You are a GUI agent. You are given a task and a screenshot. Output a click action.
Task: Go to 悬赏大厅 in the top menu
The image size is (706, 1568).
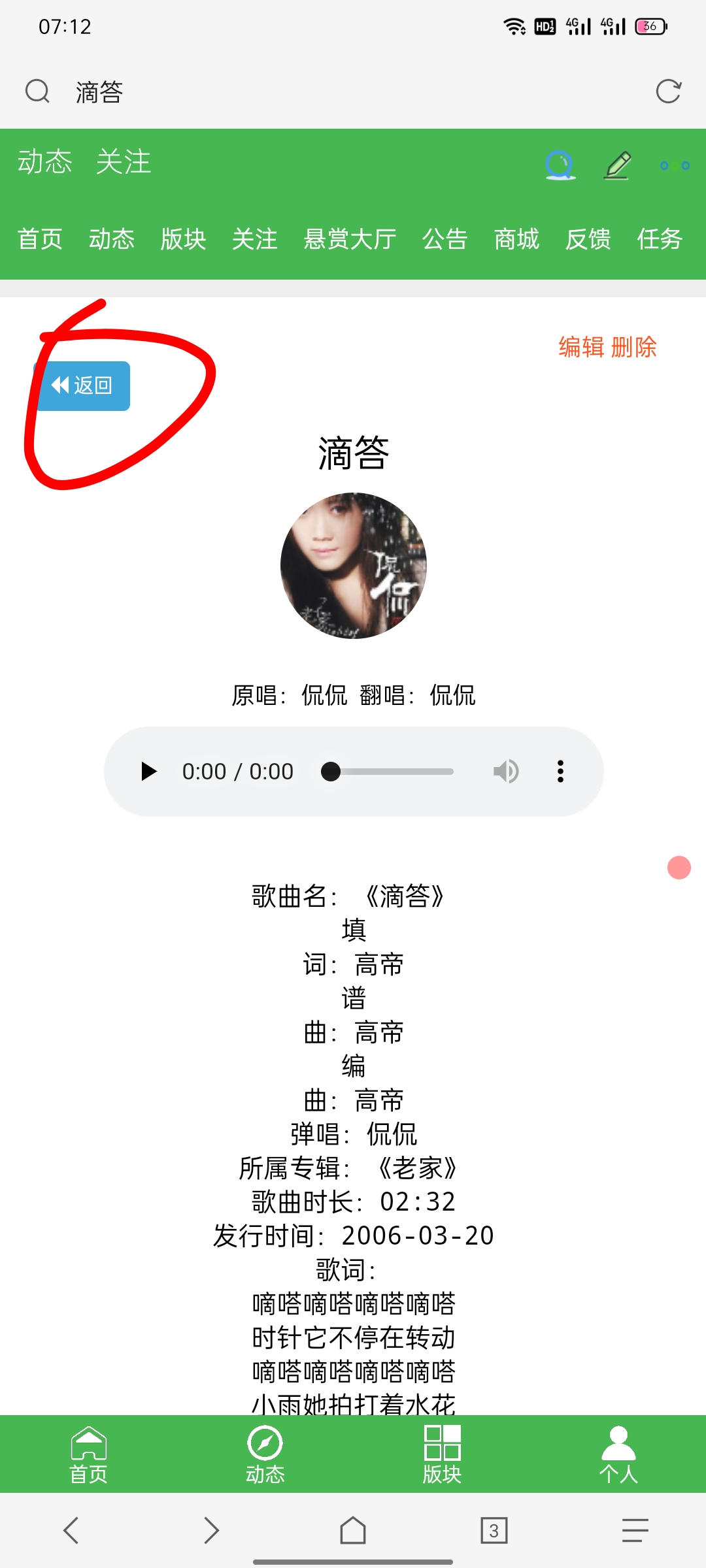click(350, 239)
